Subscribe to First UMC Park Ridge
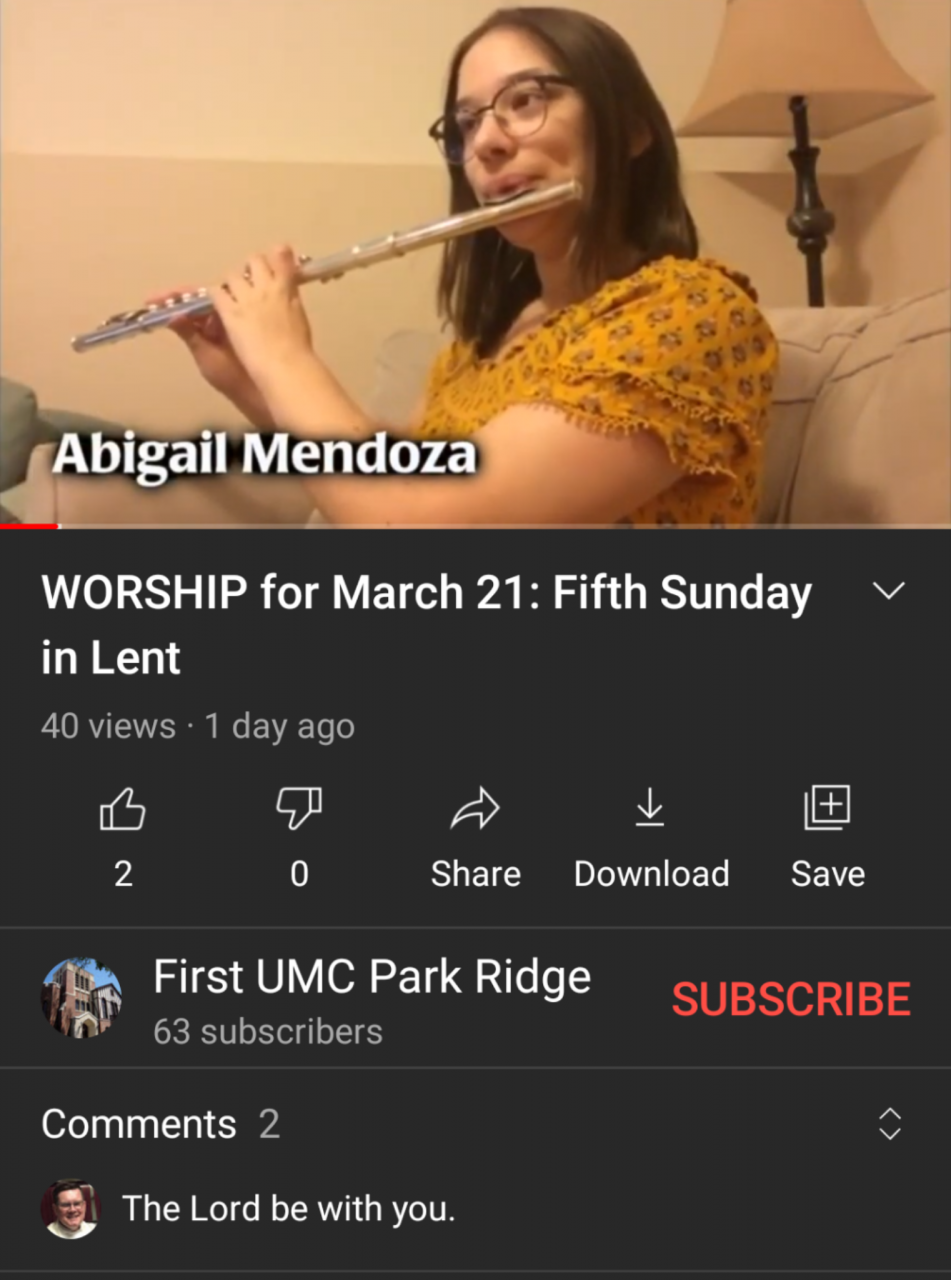951x1280 pixels. [791, 999]
